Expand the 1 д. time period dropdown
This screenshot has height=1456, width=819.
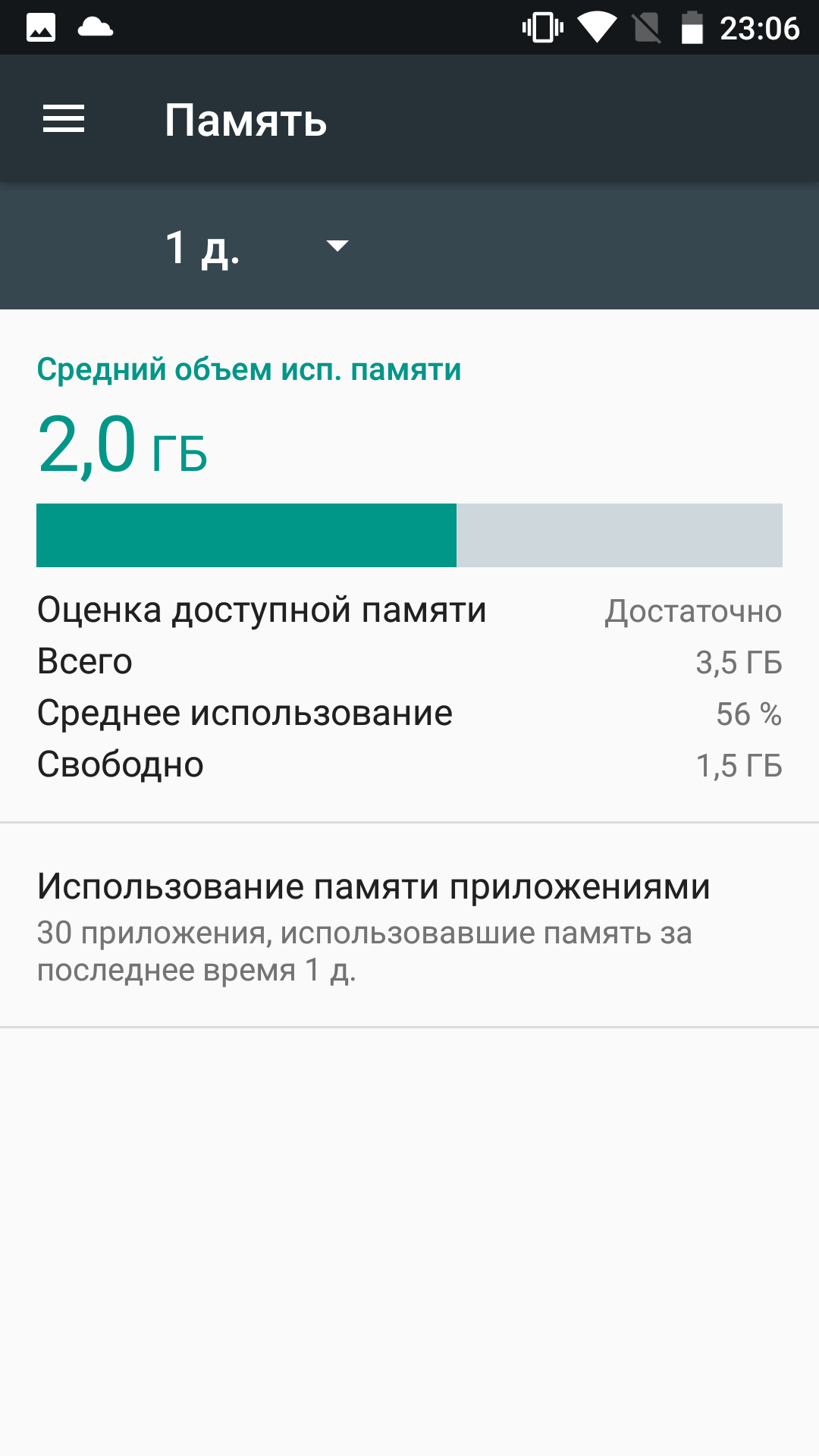(257, 246)
